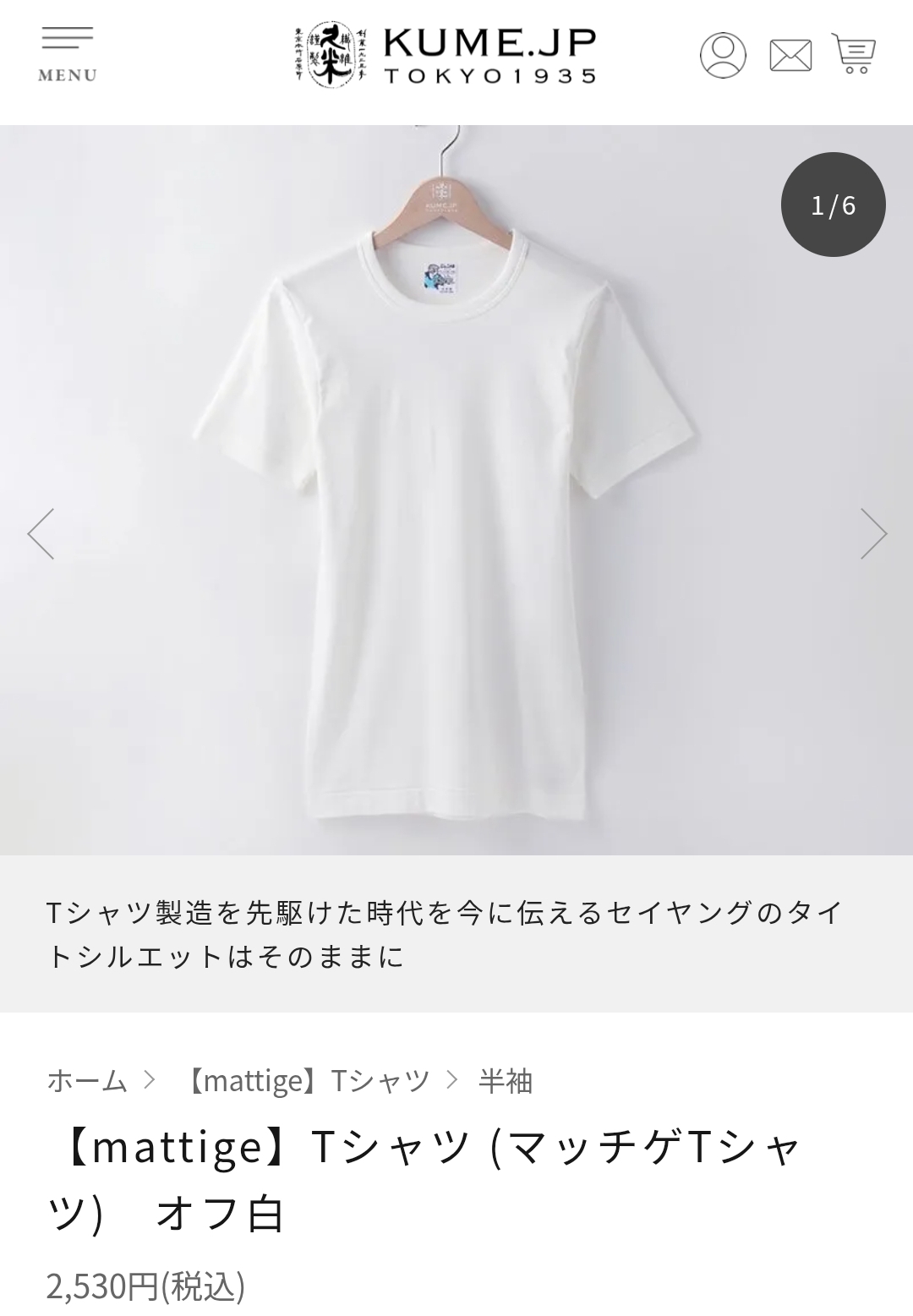Open the MENU drawer button
913x1316 pixels.
click(x=68, y=54)
